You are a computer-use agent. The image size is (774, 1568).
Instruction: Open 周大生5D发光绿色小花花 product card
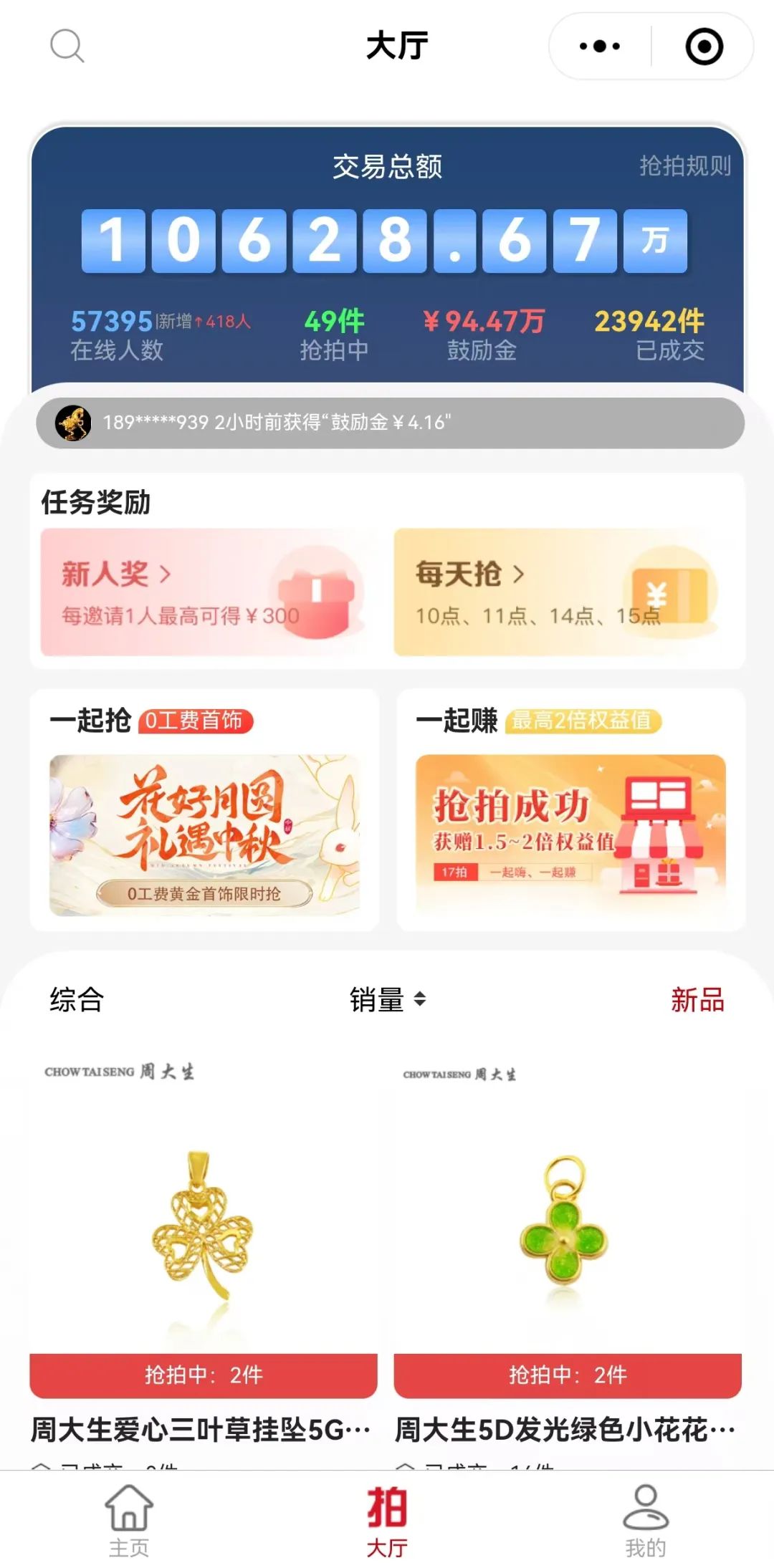coord(567,1232)
